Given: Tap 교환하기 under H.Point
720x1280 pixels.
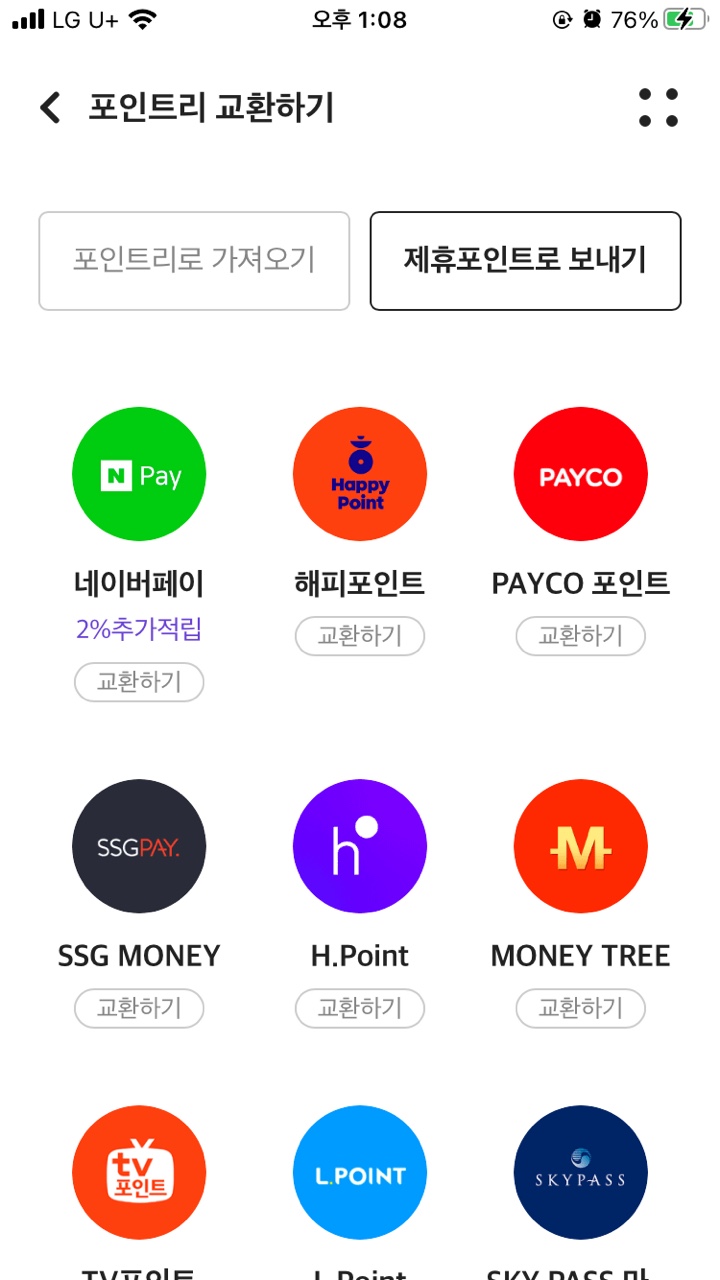Looking at the screenshot, I should tap(360, 1008).
